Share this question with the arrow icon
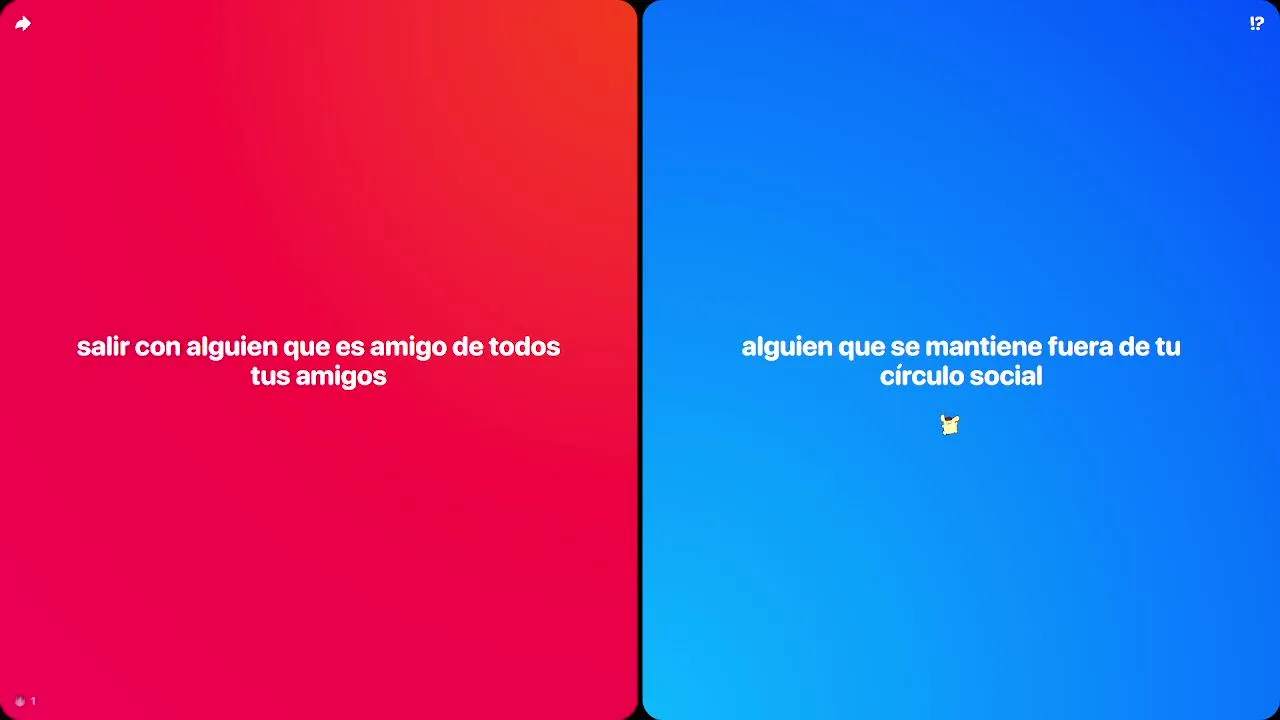Viewport: 1280px width, 720px height. (x=23, y=23)
